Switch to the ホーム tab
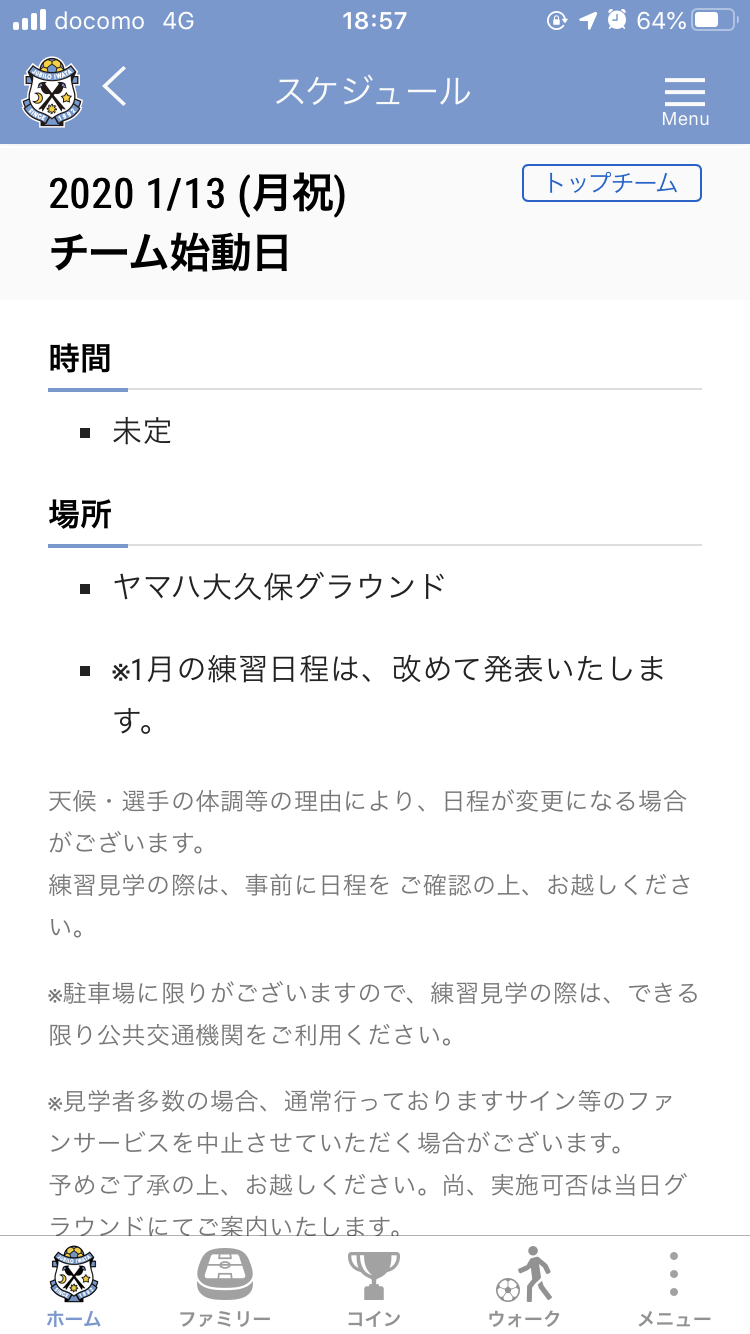Screen dimensions: 750x1334 [74, 1286]
